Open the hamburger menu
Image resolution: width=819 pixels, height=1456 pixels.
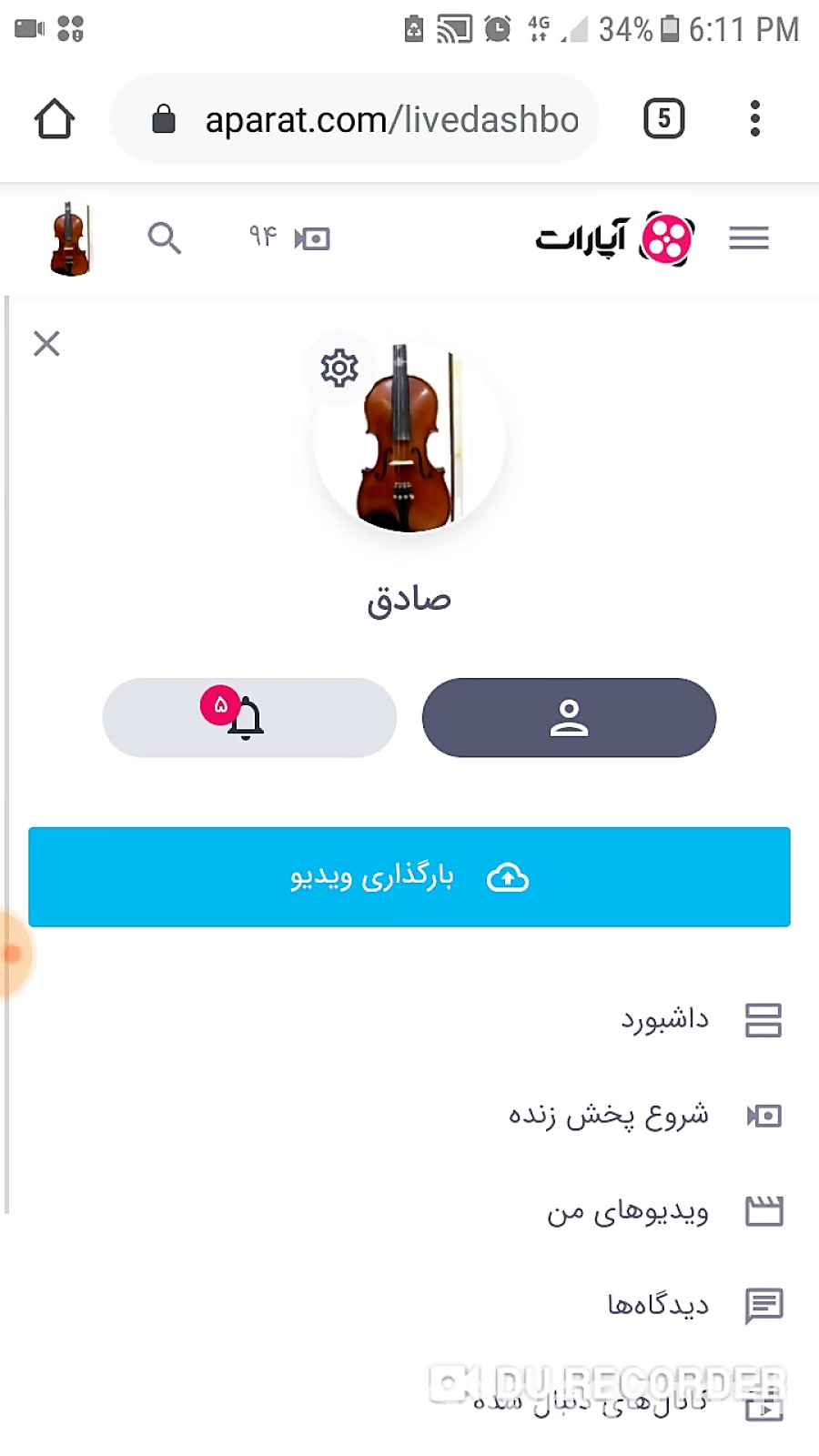coord(748,238)
